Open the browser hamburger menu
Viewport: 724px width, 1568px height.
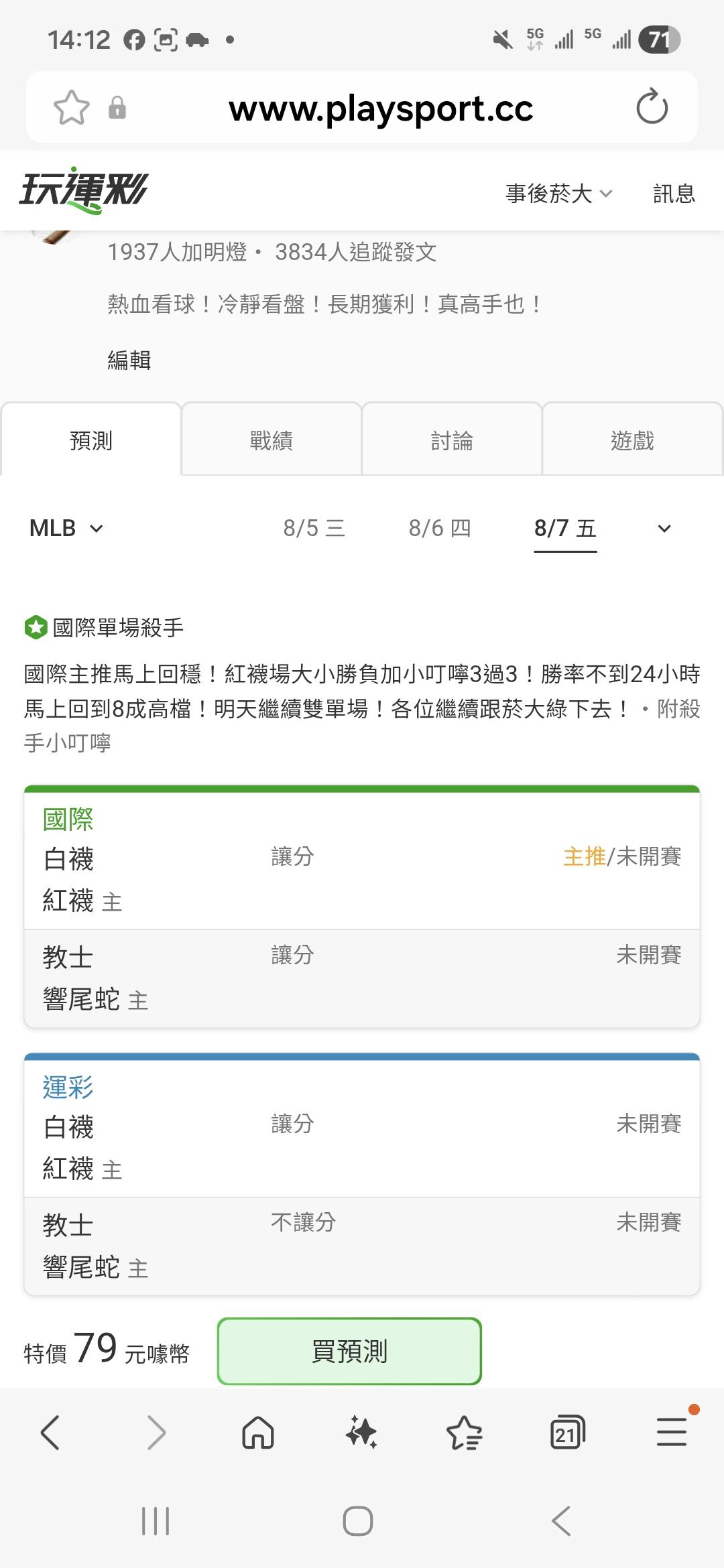click(x=672, y=1432)
